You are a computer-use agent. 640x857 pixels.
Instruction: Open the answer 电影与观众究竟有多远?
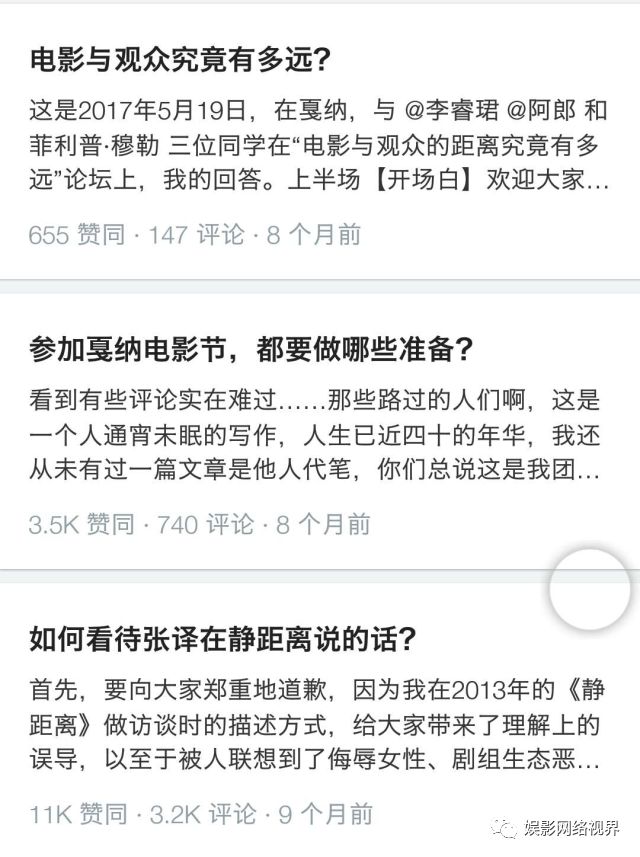click(180, 62)
